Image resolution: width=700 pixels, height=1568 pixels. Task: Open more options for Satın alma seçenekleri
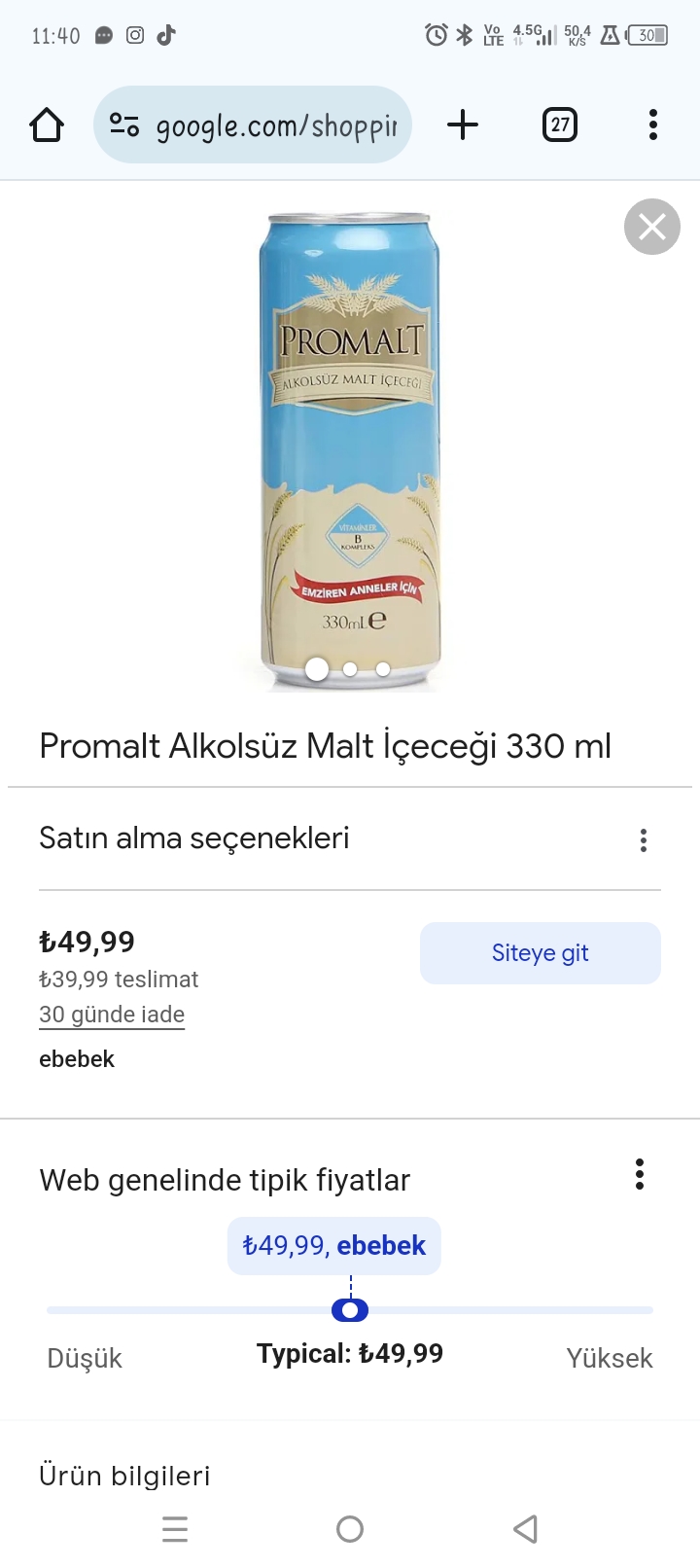[643, 840]
